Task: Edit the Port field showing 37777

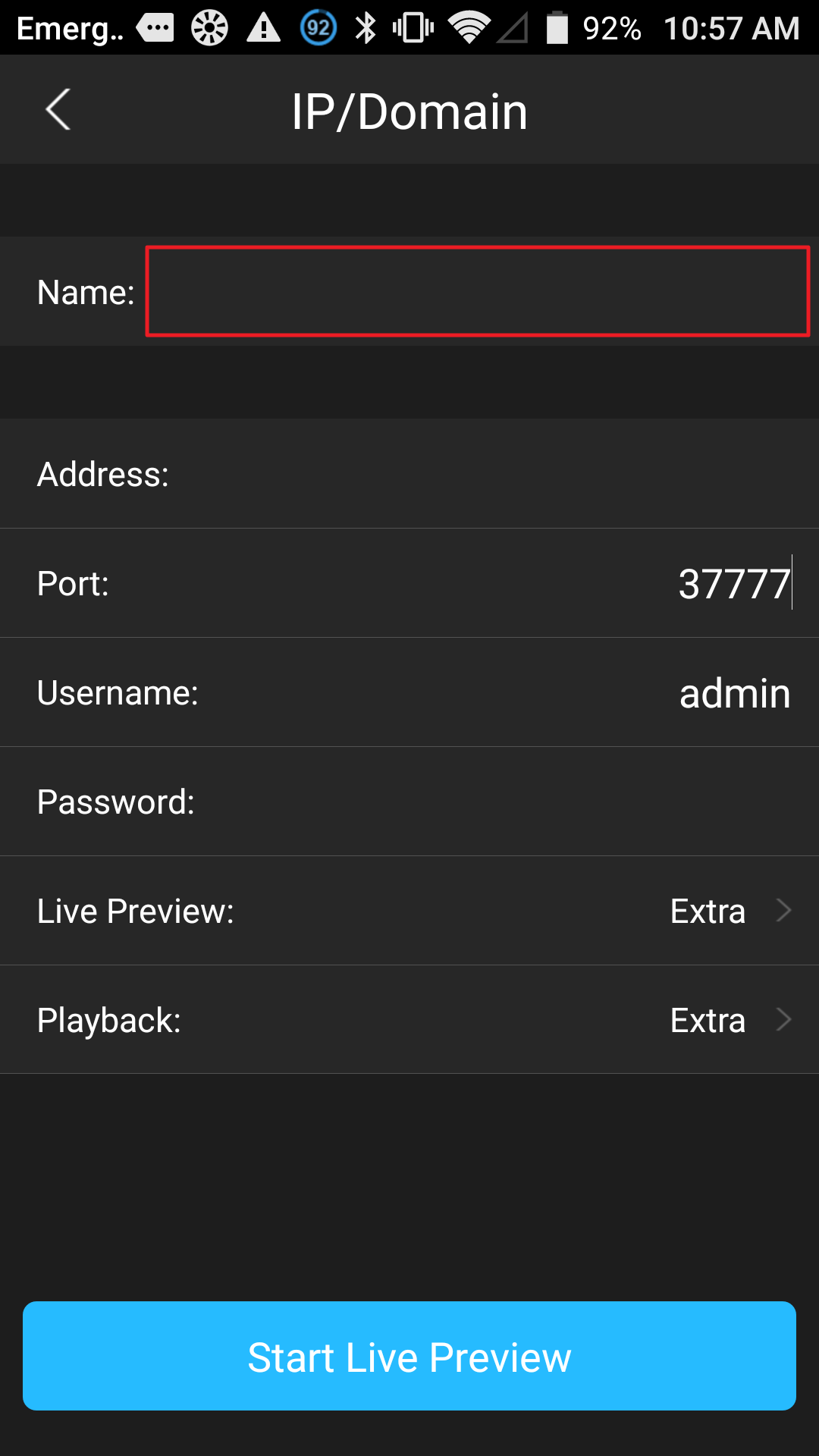Action: [409, 583]
